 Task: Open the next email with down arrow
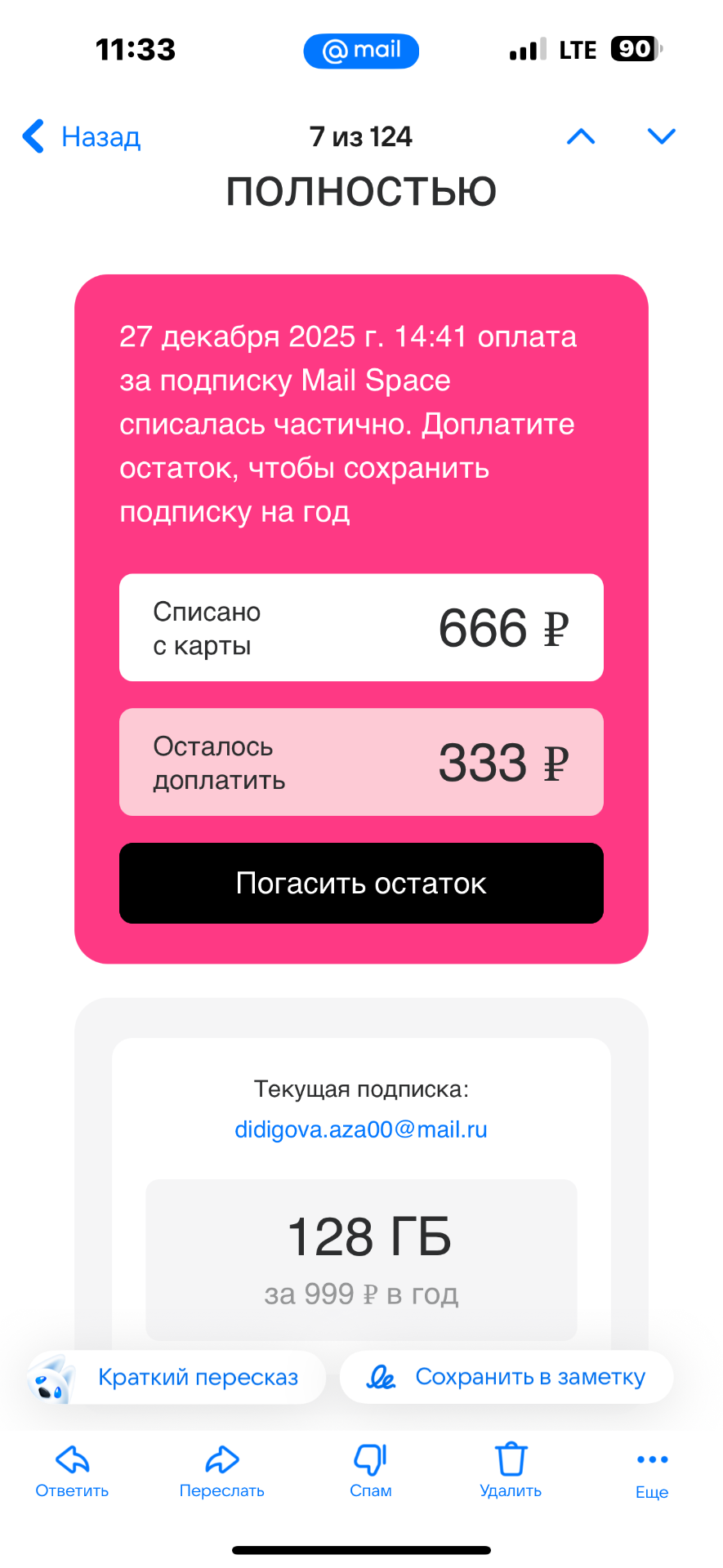coord(661,136)
